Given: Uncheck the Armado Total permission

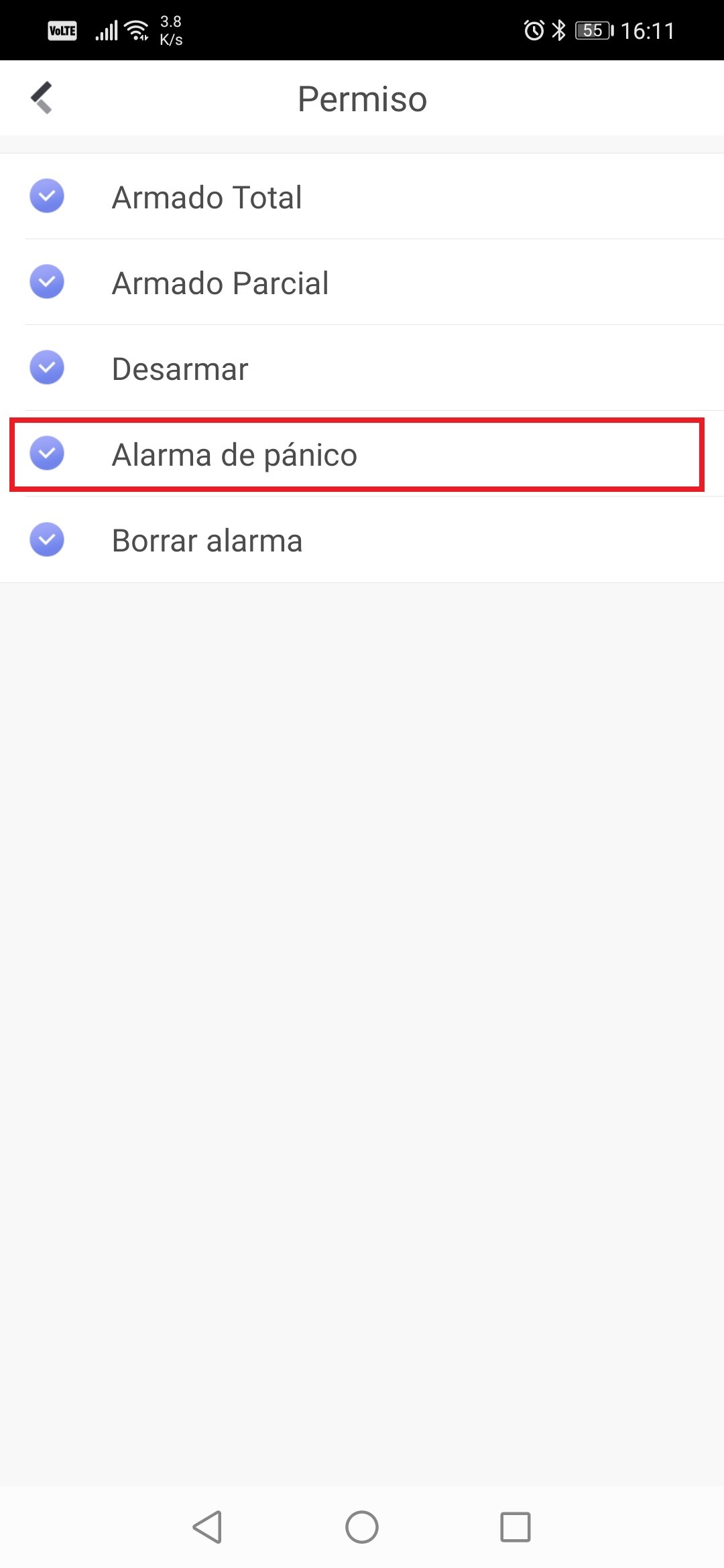Looking at the screenshot, I should 47,196.
